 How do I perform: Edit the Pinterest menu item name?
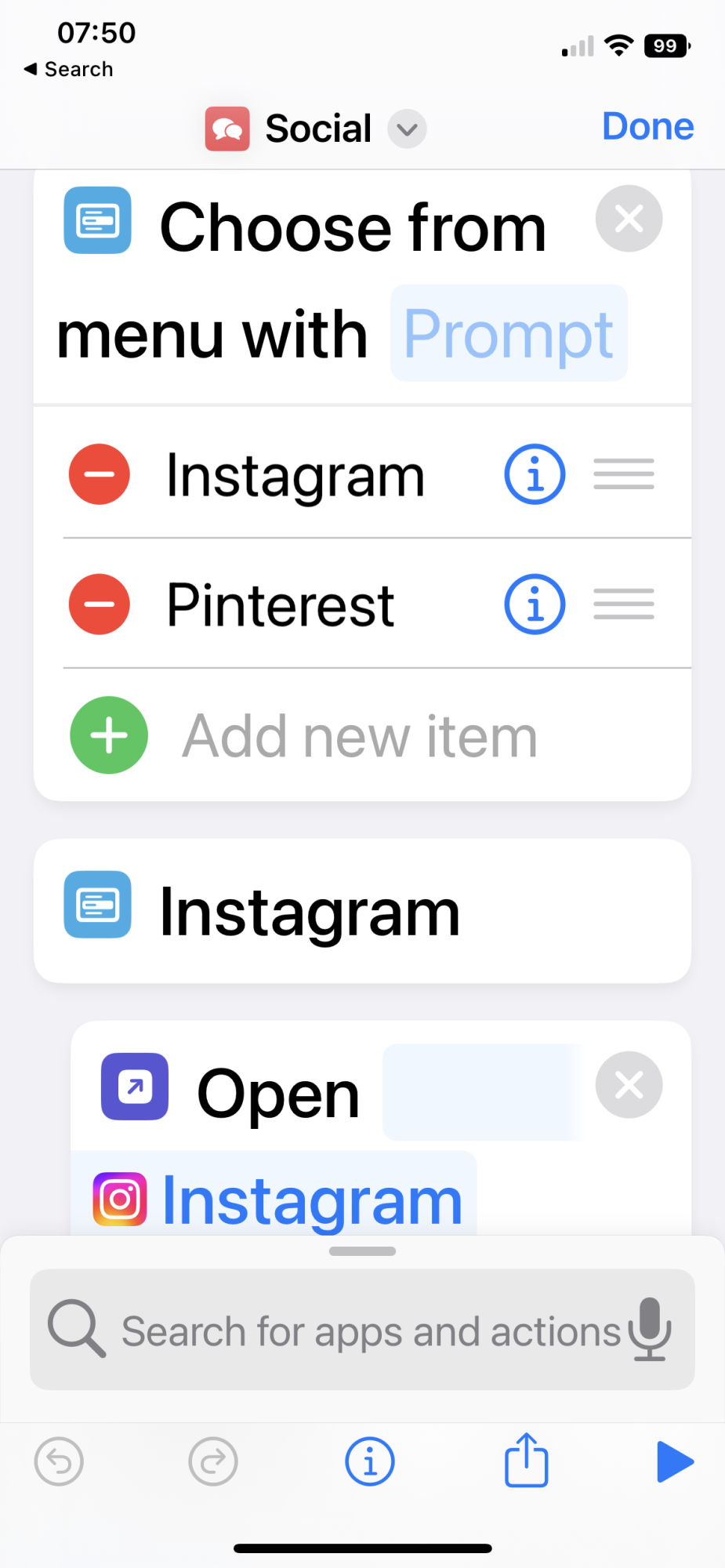[x=280, y=605]
